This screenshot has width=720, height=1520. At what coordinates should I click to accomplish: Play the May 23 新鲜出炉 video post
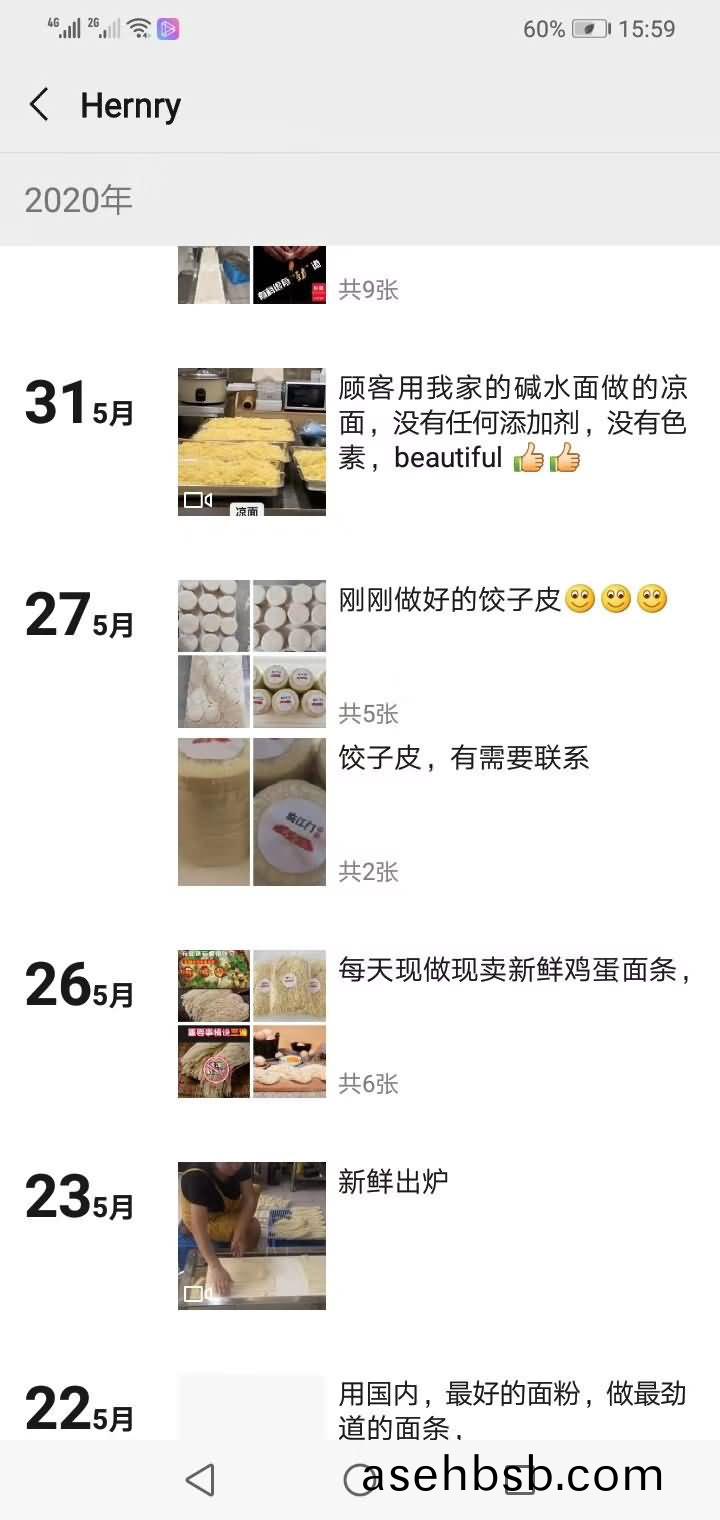(252, 1236)
